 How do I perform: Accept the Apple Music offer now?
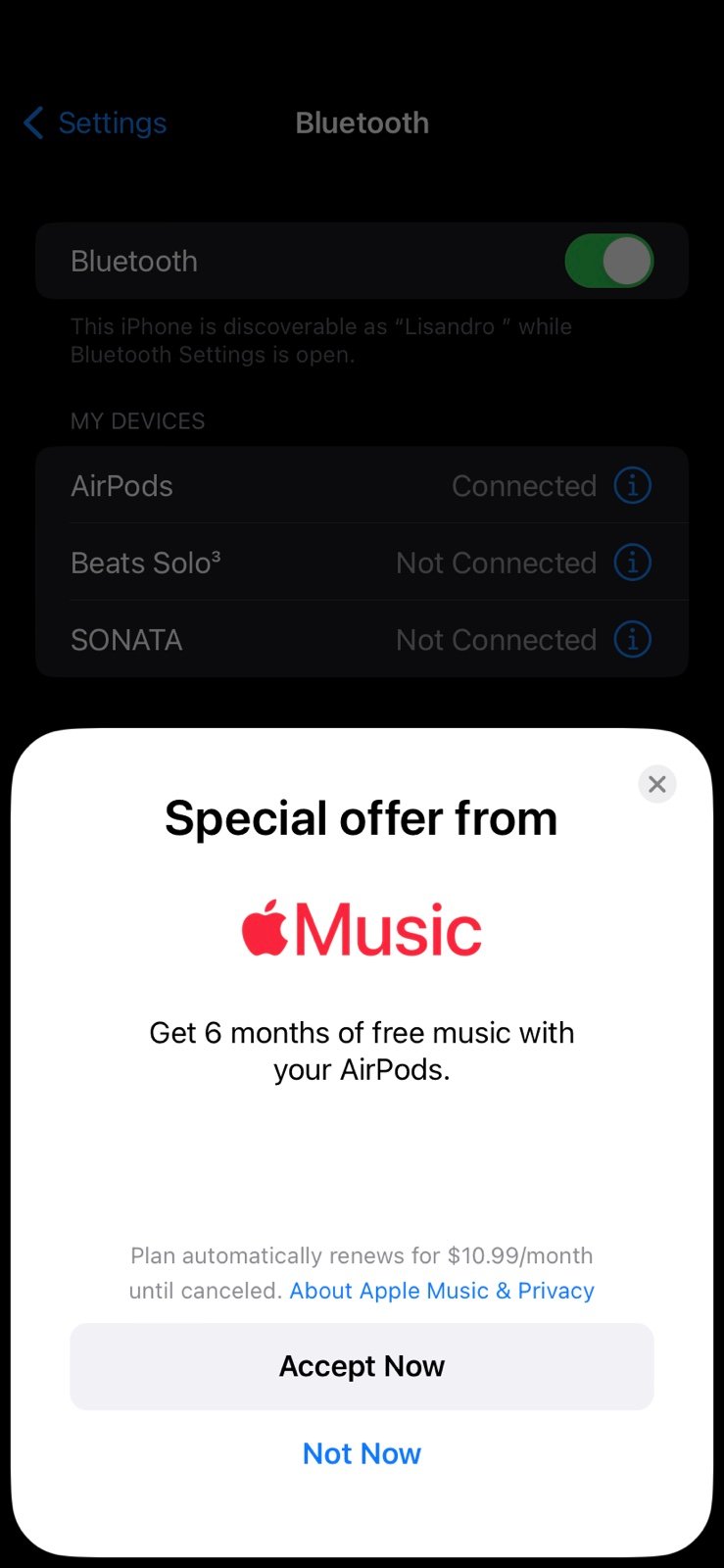point(362,1366)
